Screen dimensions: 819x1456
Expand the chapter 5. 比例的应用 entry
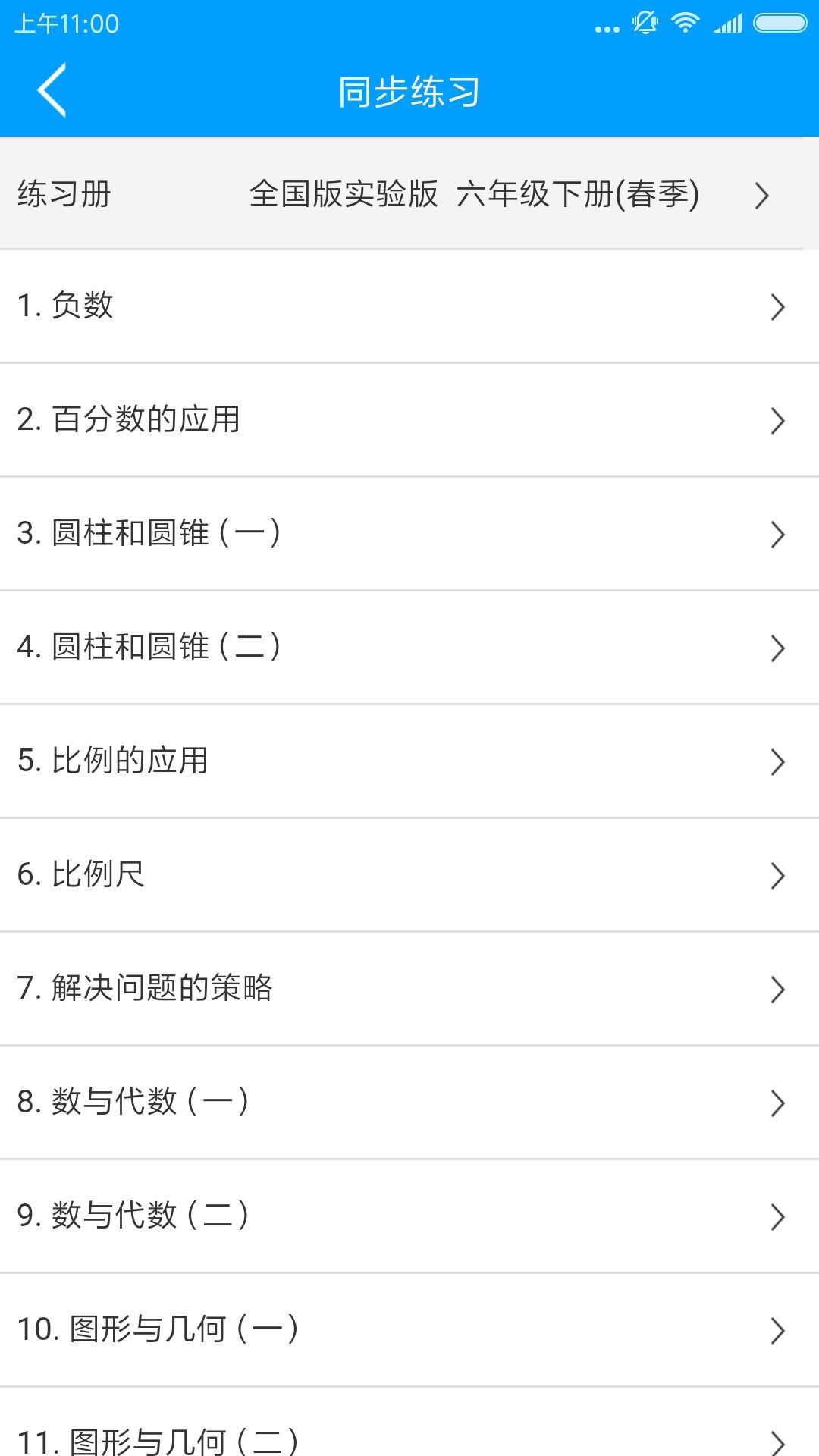409,761
